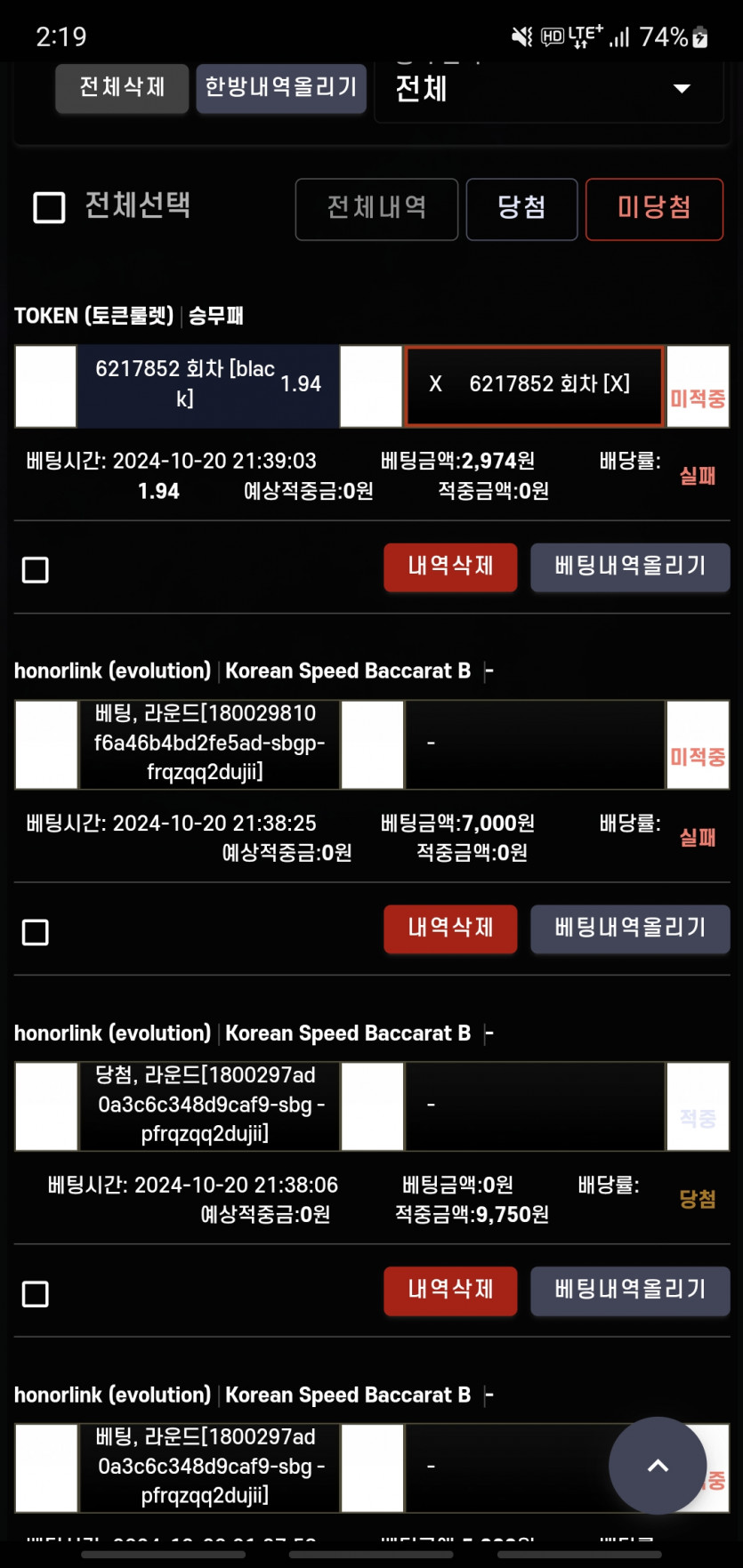This screenshot has width=743, height=1568.
Task: Delete the 7,000원 baccarat bet record
Action: coord(450,929)
